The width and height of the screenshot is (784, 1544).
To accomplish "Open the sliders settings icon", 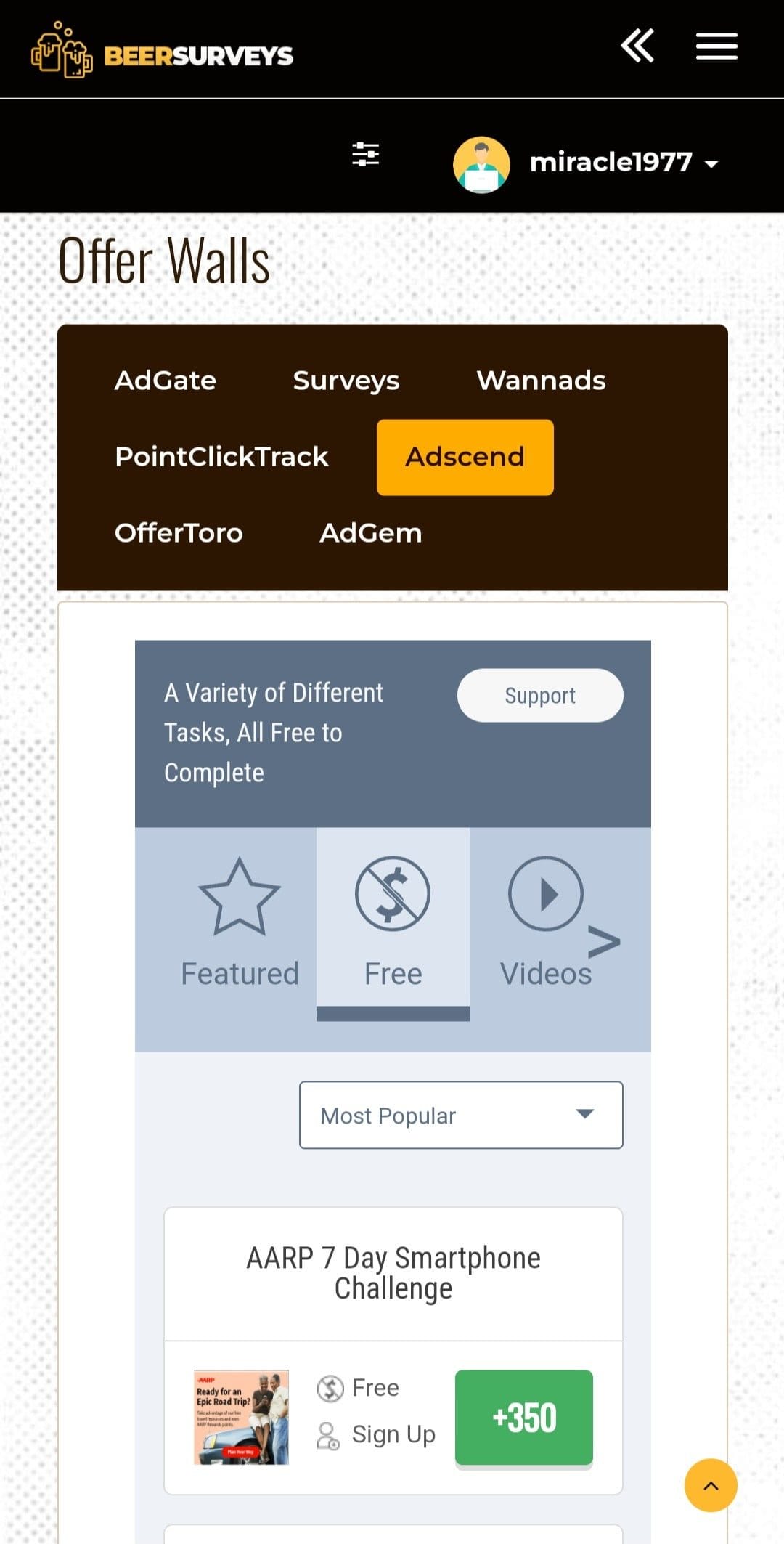I will tap(365, 154).
